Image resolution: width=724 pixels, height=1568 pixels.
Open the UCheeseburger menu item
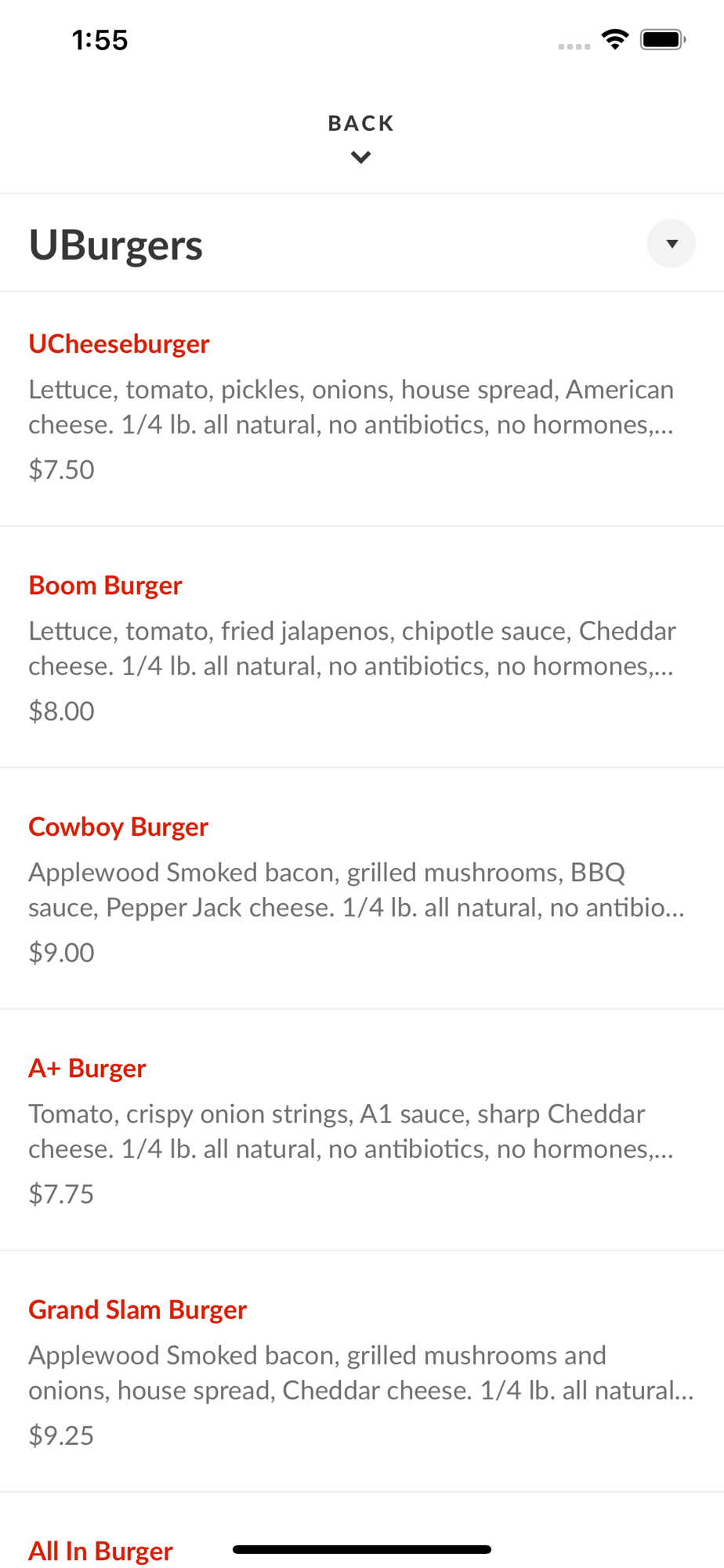click(x=362, y=408)
